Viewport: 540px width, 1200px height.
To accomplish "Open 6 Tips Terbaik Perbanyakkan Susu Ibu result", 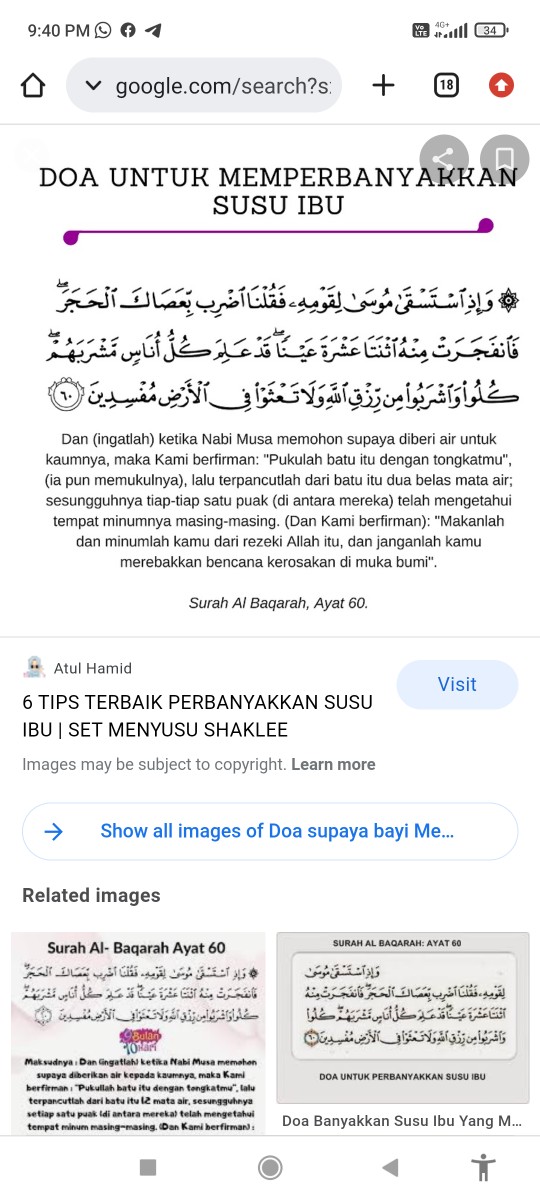I will [197, 716].
